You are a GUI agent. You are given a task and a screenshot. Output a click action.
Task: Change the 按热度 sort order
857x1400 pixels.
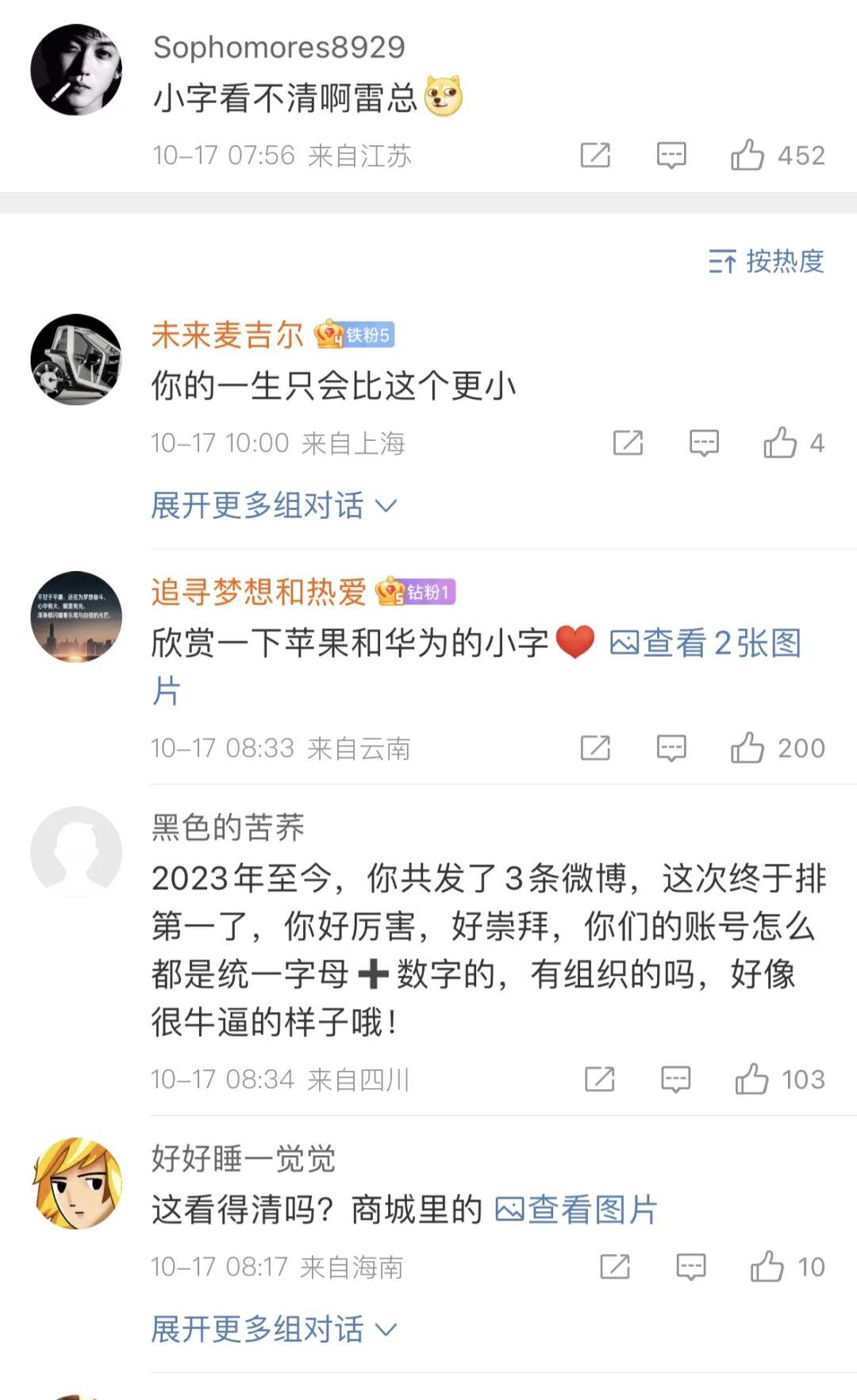pyautogui.click(x=767, y=261)
